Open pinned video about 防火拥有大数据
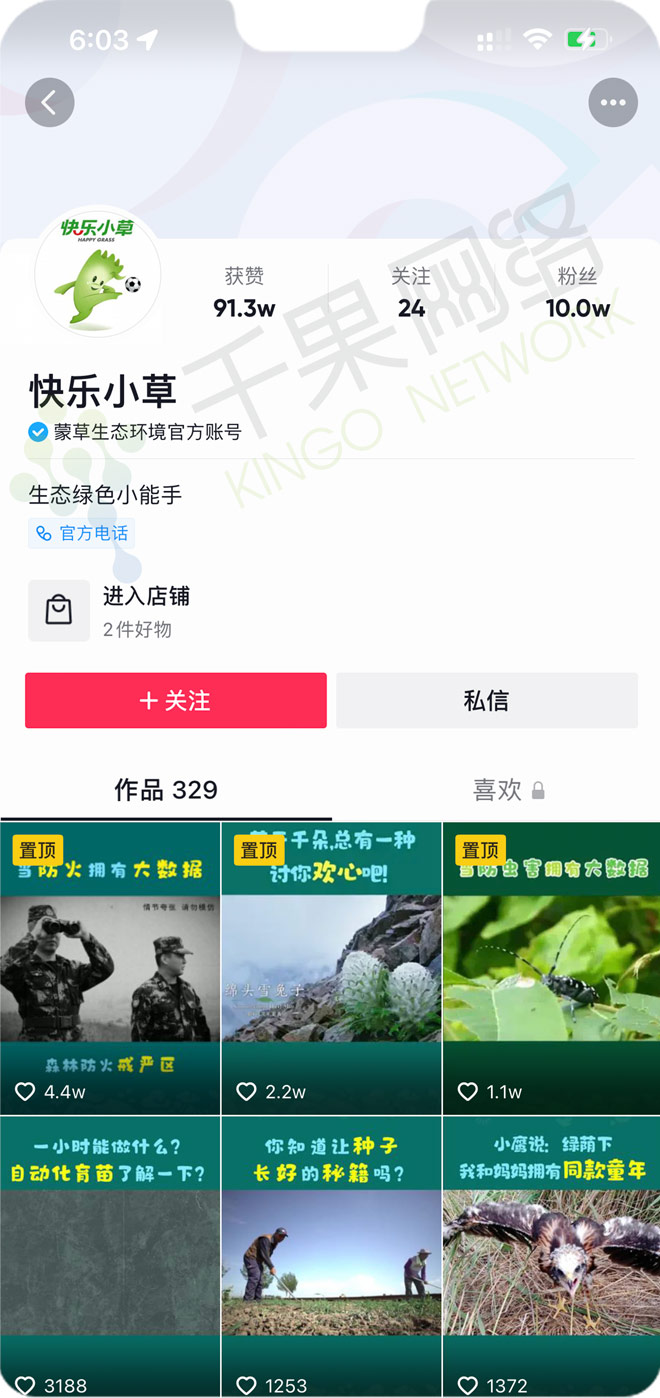Viewport: 660px width, 1398px height. coord(110,968)
